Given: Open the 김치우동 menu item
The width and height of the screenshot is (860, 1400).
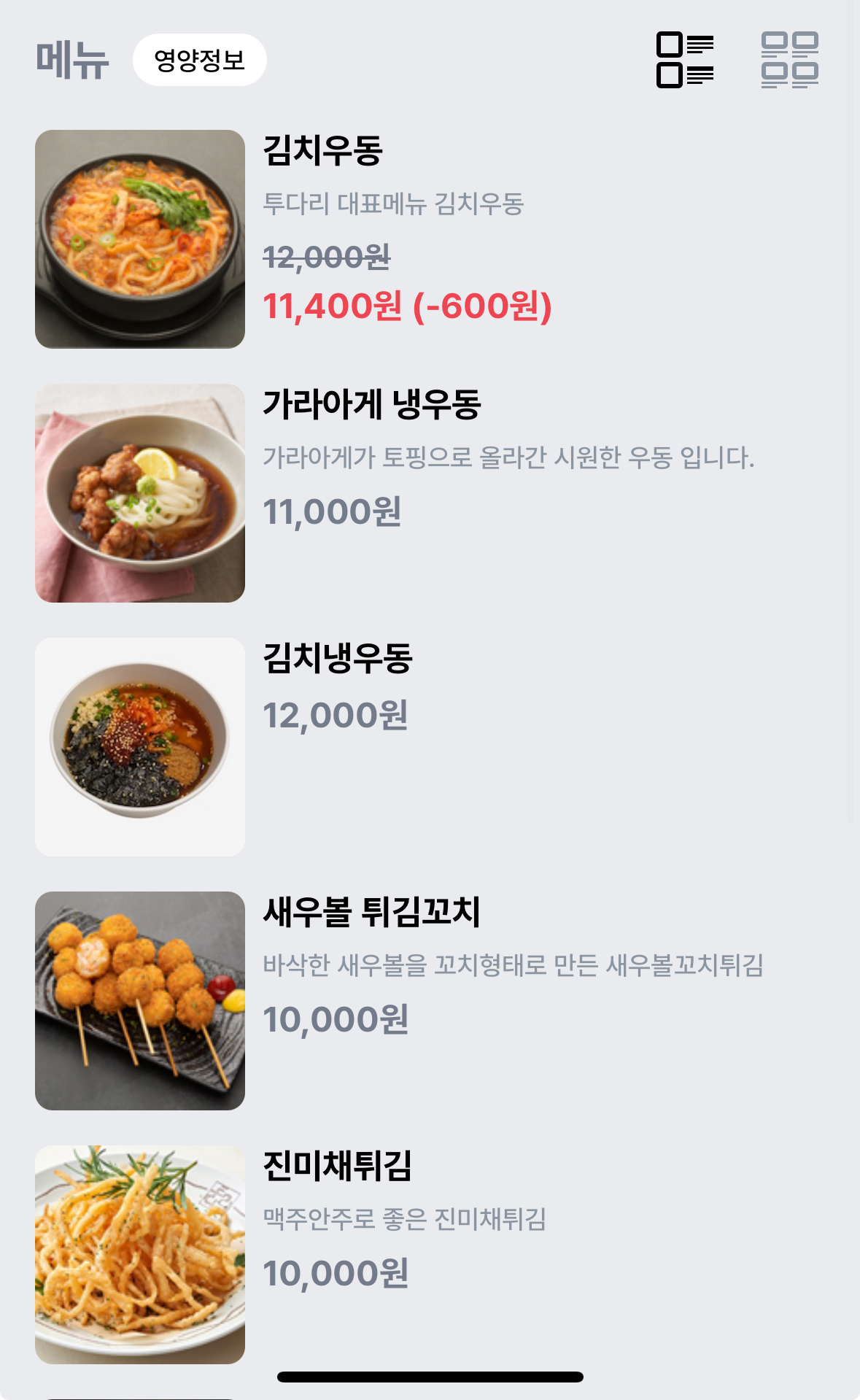Looking at the screenshot, I should point(322,151).
